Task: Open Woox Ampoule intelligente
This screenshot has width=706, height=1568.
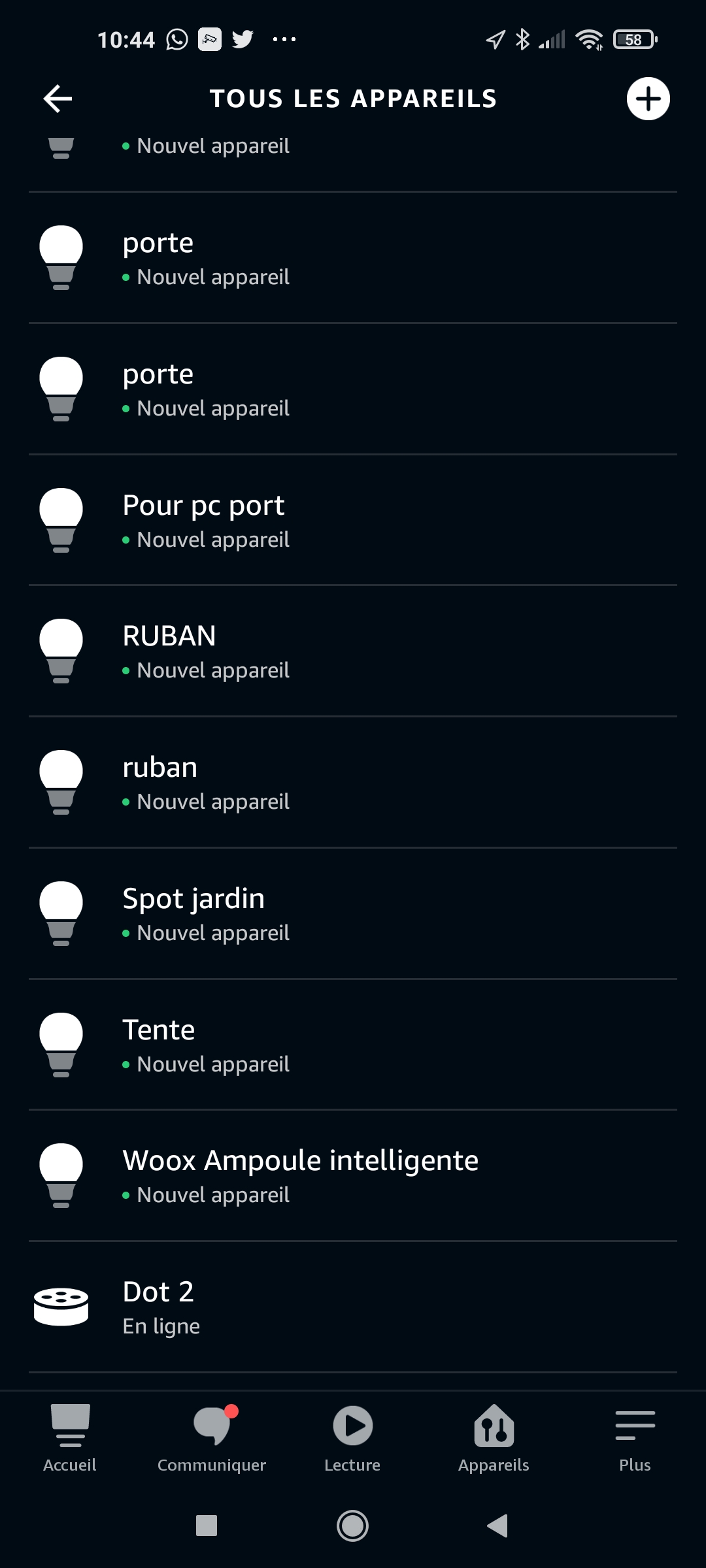Action: (x=353, y=1176)
